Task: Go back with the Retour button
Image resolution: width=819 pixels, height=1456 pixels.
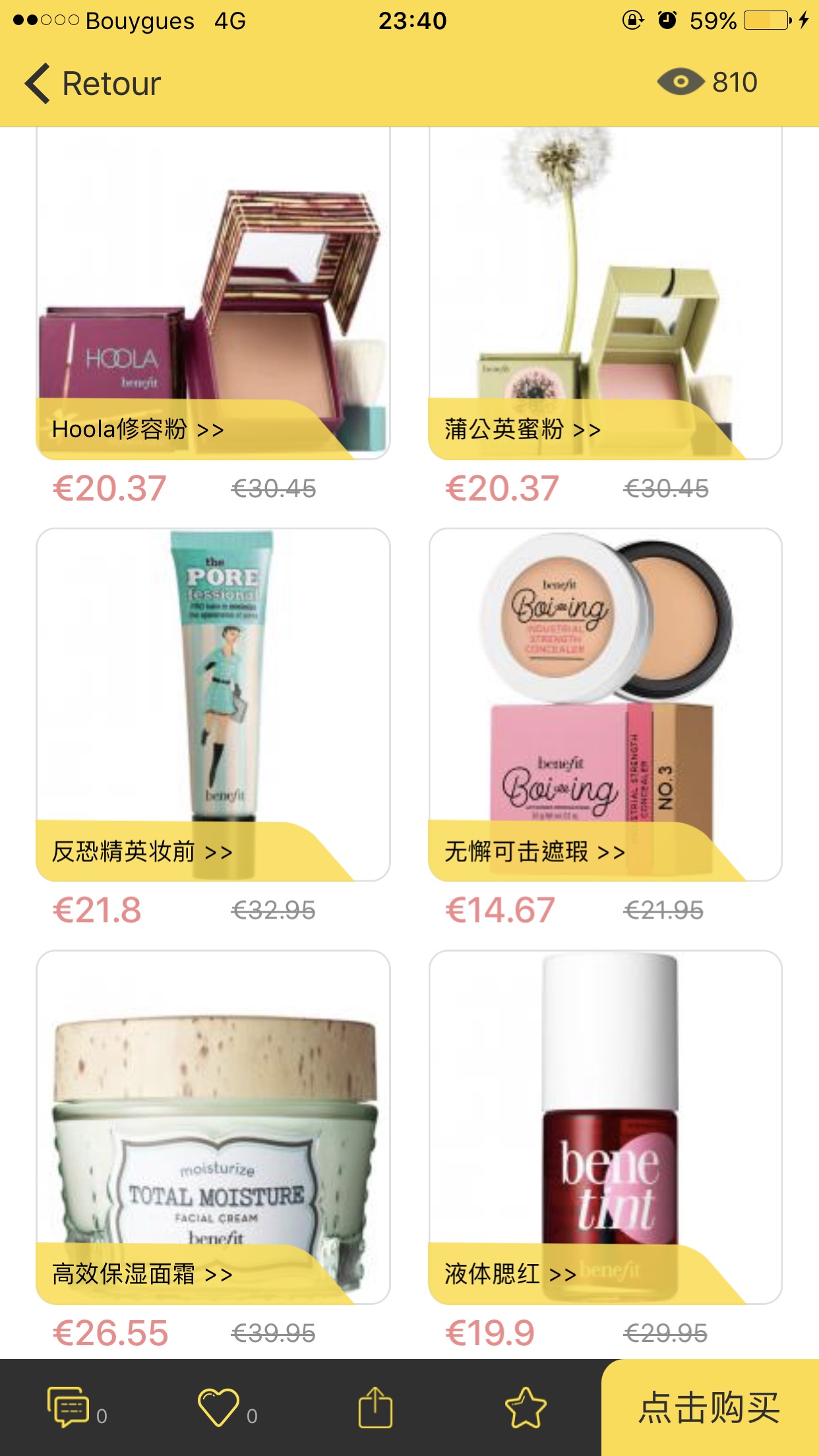Action: click(x=92, y=84)
